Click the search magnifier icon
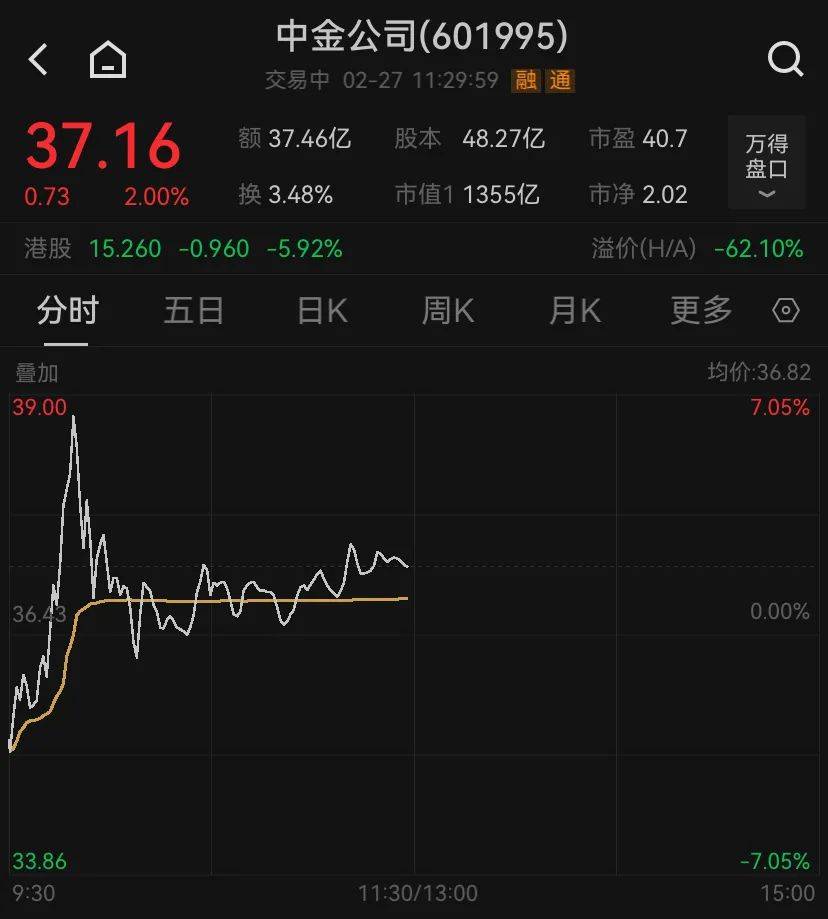 [786, 59]
